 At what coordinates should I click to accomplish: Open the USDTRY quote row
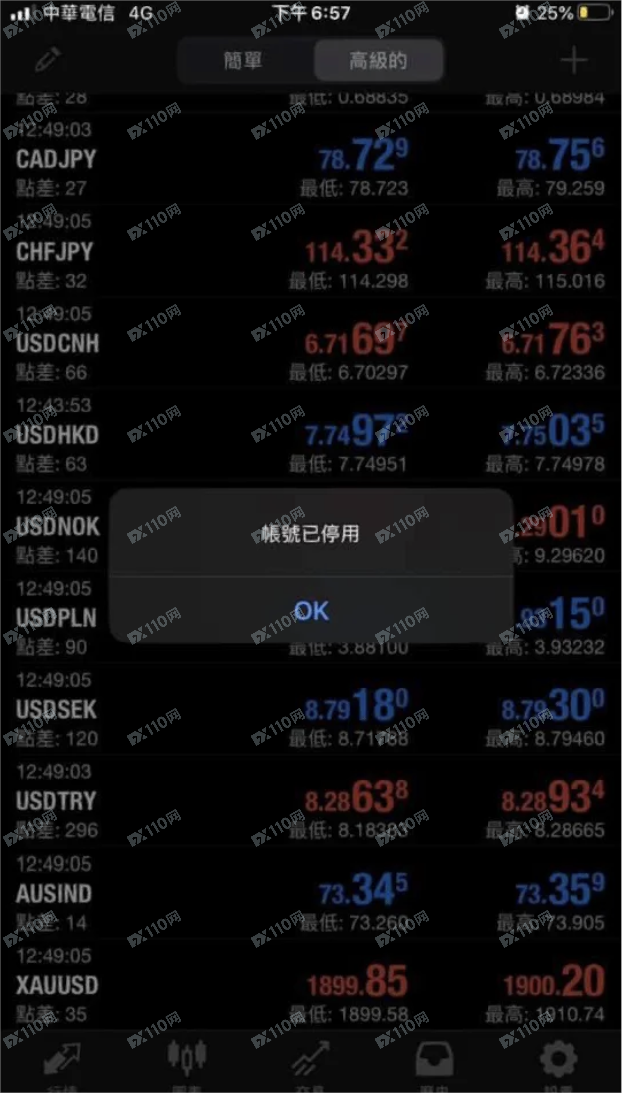click(x=311, y=801)
